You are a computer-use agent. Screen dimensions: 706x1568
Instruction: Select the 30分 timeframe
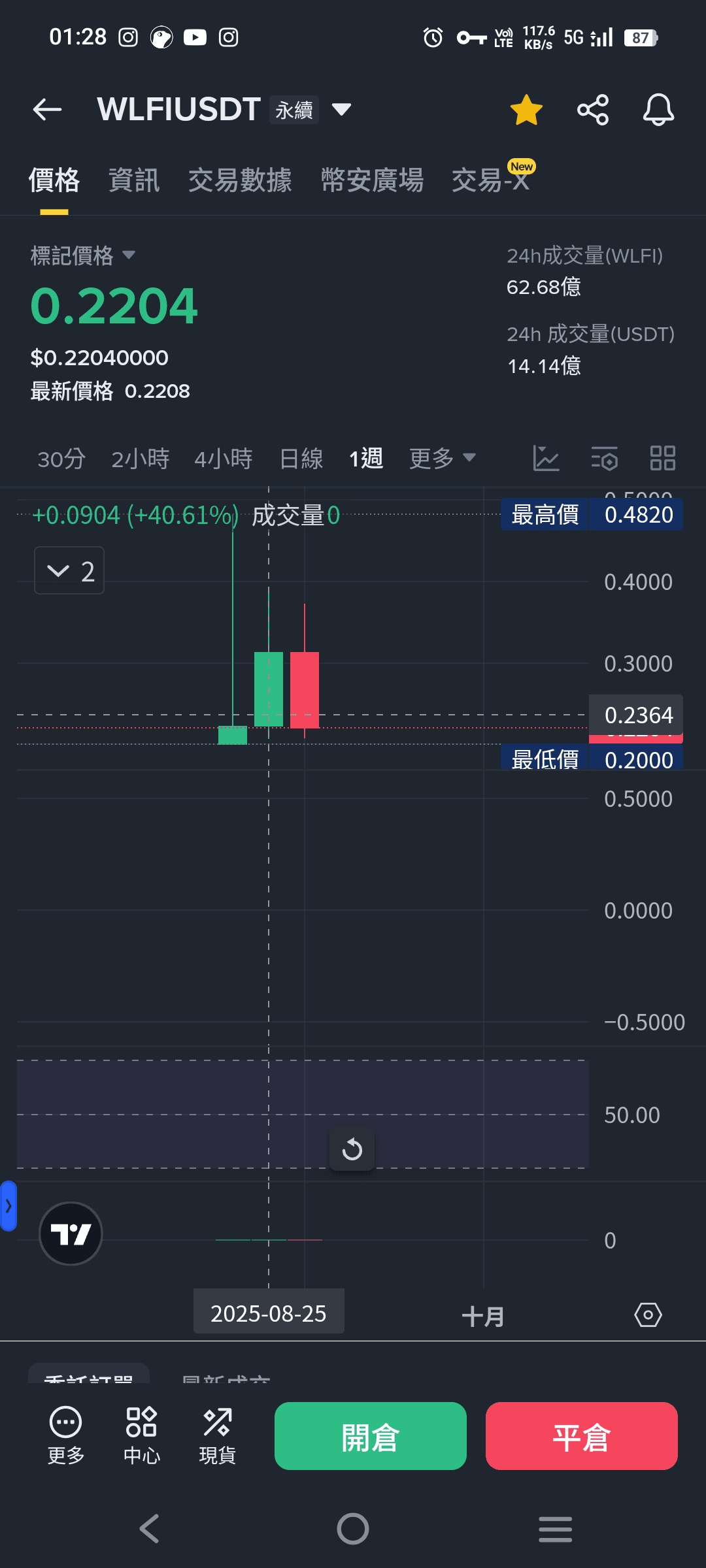tap(61, 459)
